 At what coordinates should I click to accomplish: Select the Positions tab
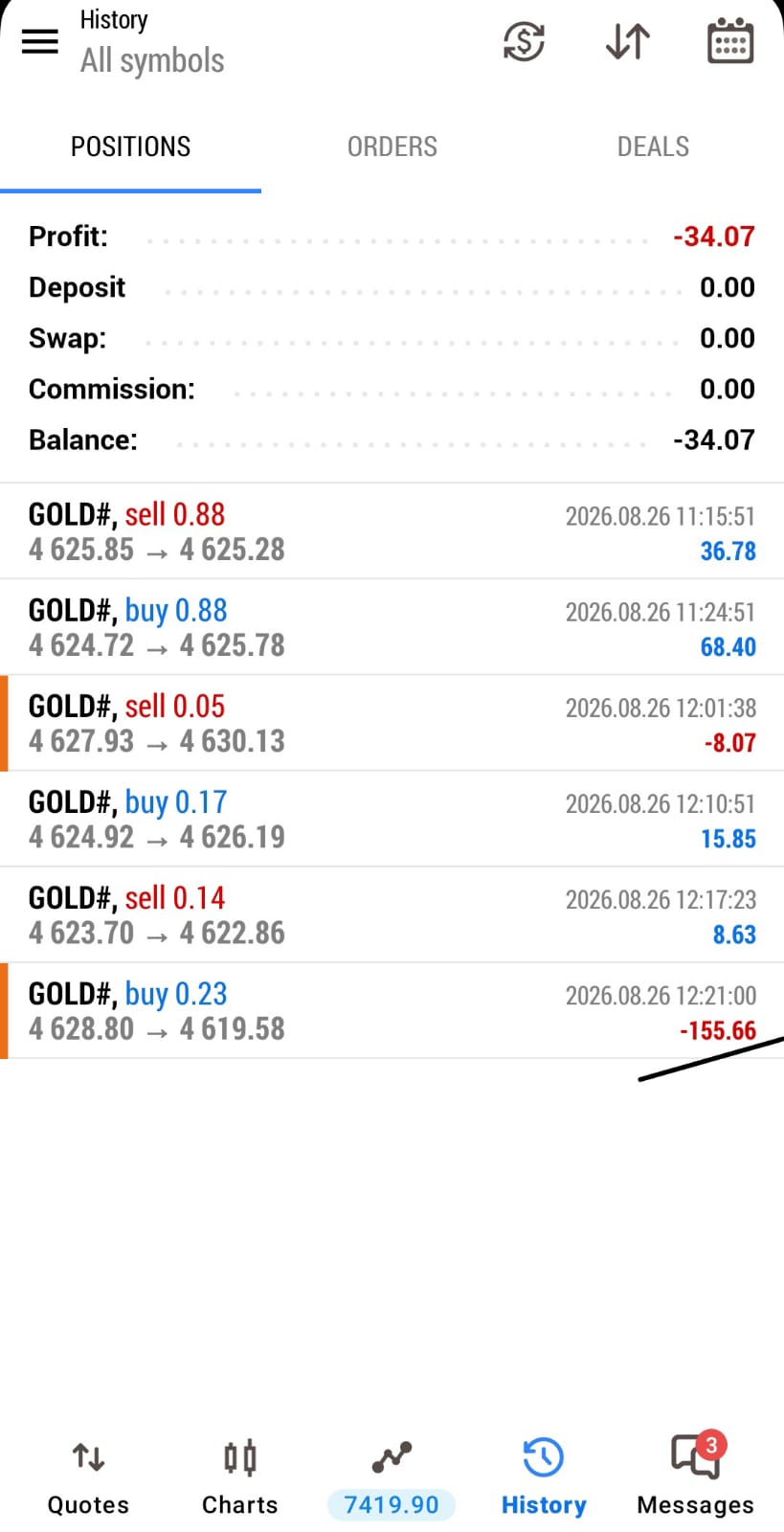click(x=130, y=146)
